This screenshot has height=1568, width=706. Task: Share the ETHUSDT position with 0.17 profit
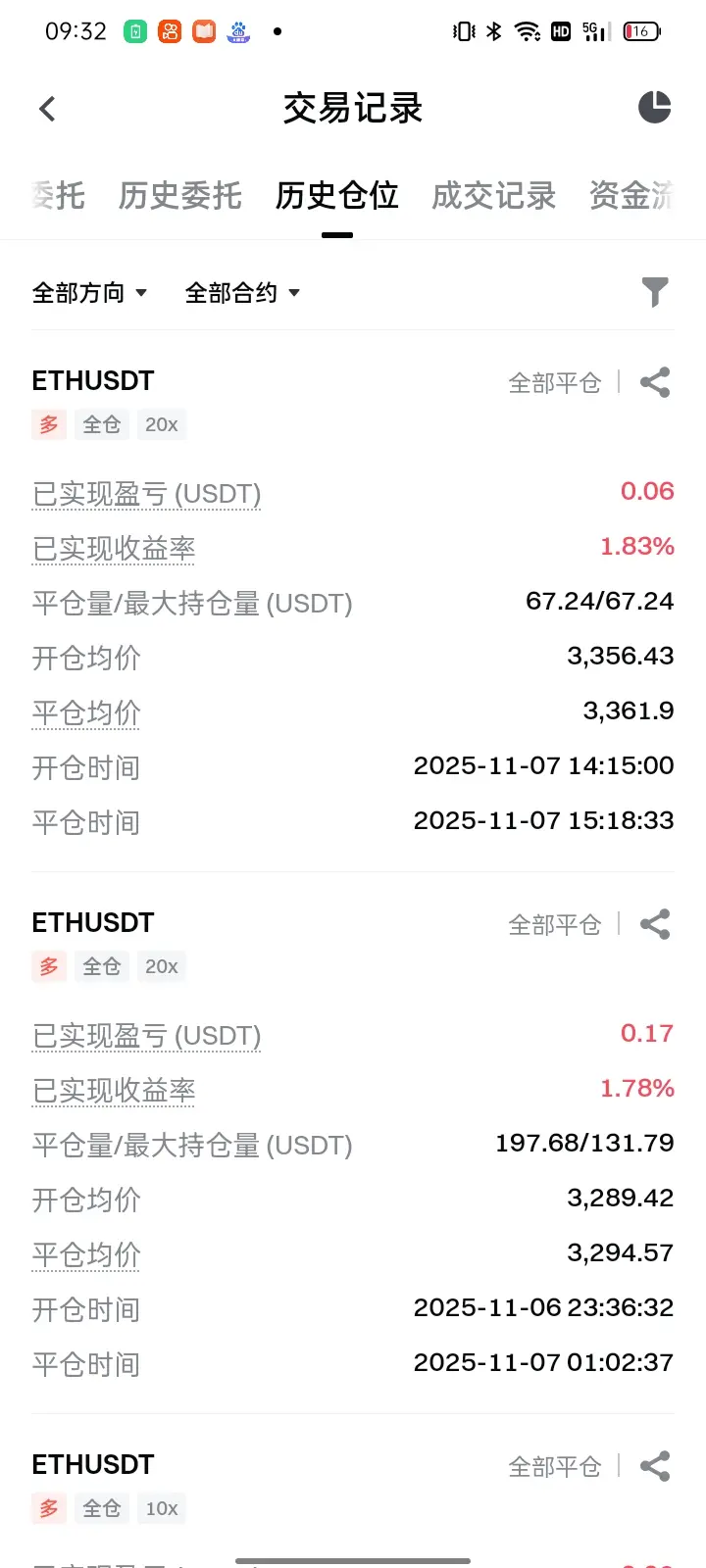[654, 924]
